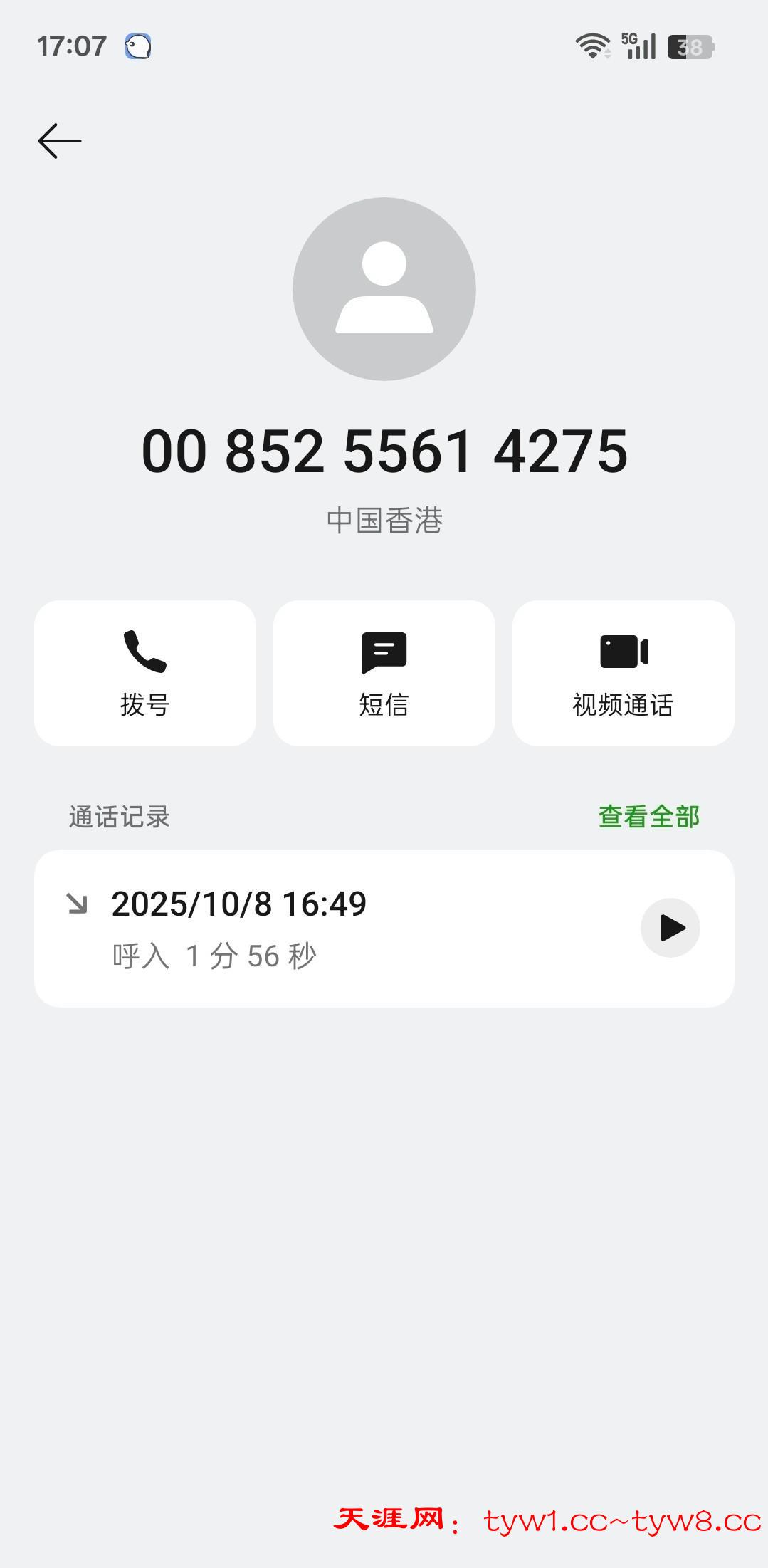Go back using the top arrow
The image size is (768, 1568).
tap(60, 141)
